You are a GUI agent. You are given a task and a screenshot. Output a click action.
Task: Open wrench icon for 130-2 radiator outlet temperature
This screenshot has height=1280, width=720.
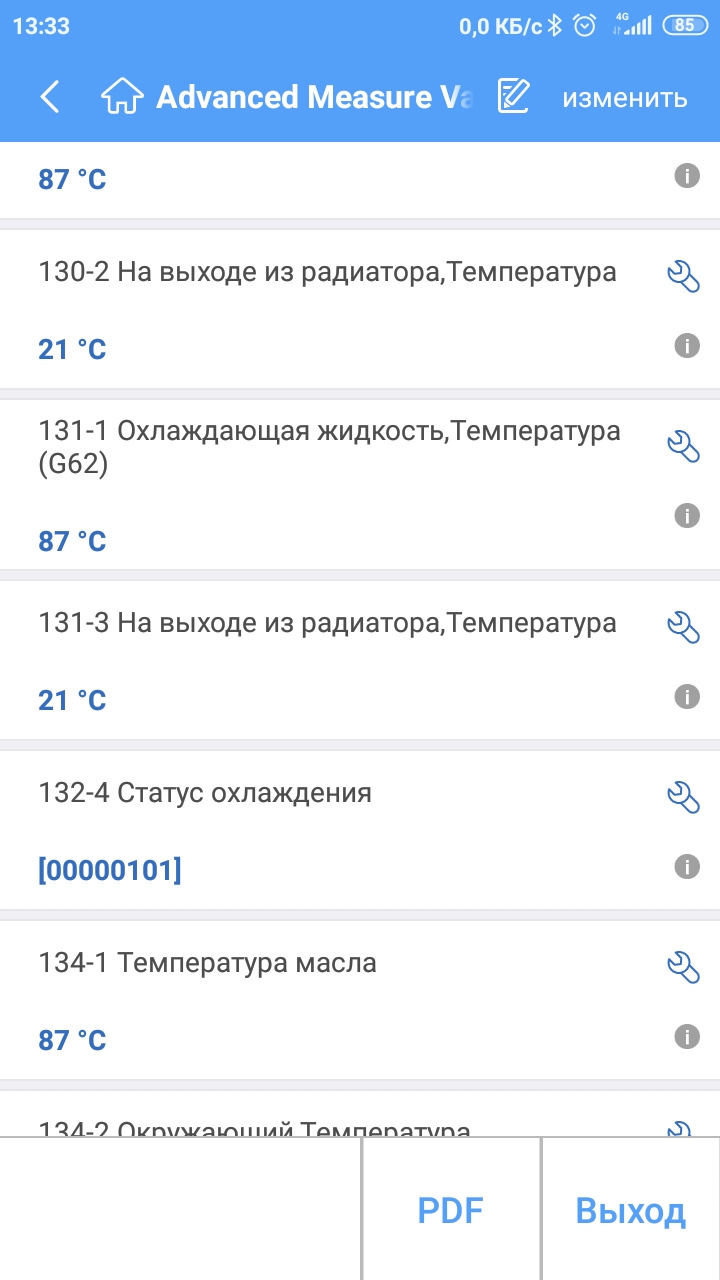pyautogui.click(x=682, y=275)
